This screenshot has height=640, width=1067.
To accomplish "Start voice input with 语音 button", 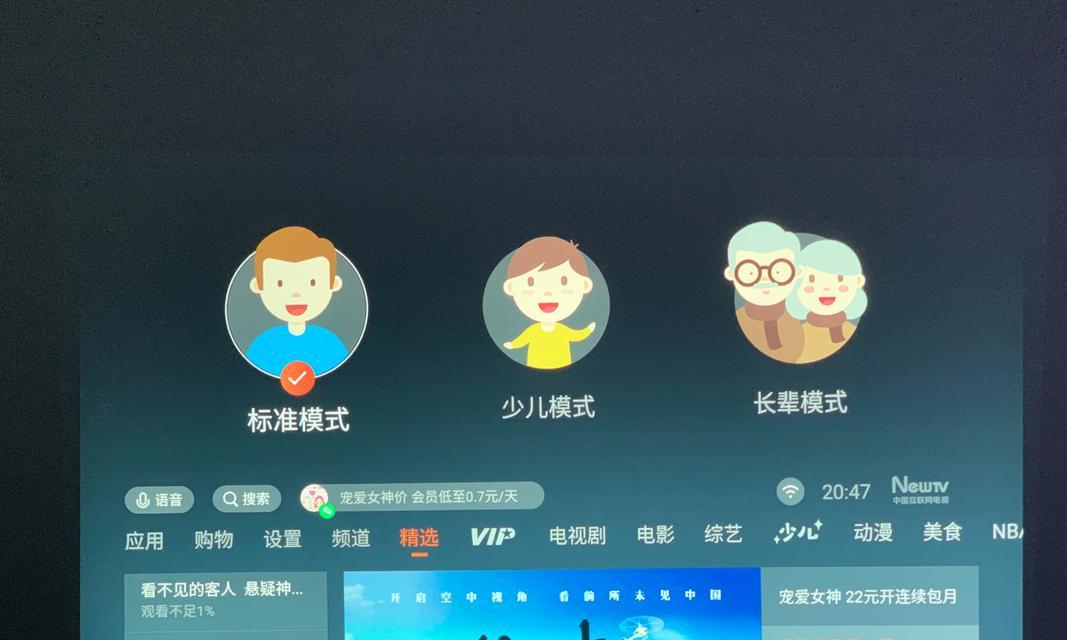I will click(159, 499).
